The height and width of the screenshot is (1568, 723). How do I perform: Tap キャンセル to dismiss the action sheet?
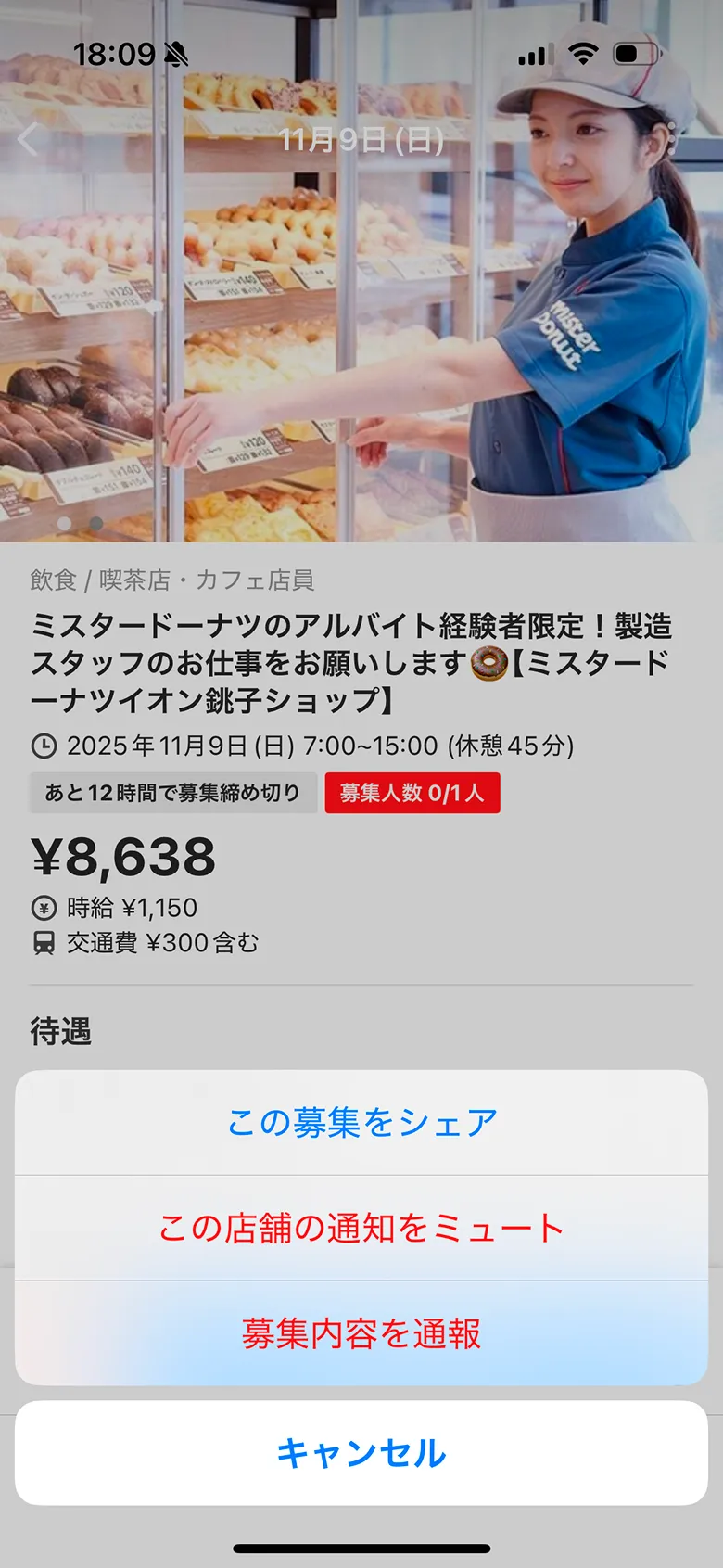(x=361, y=1454)
